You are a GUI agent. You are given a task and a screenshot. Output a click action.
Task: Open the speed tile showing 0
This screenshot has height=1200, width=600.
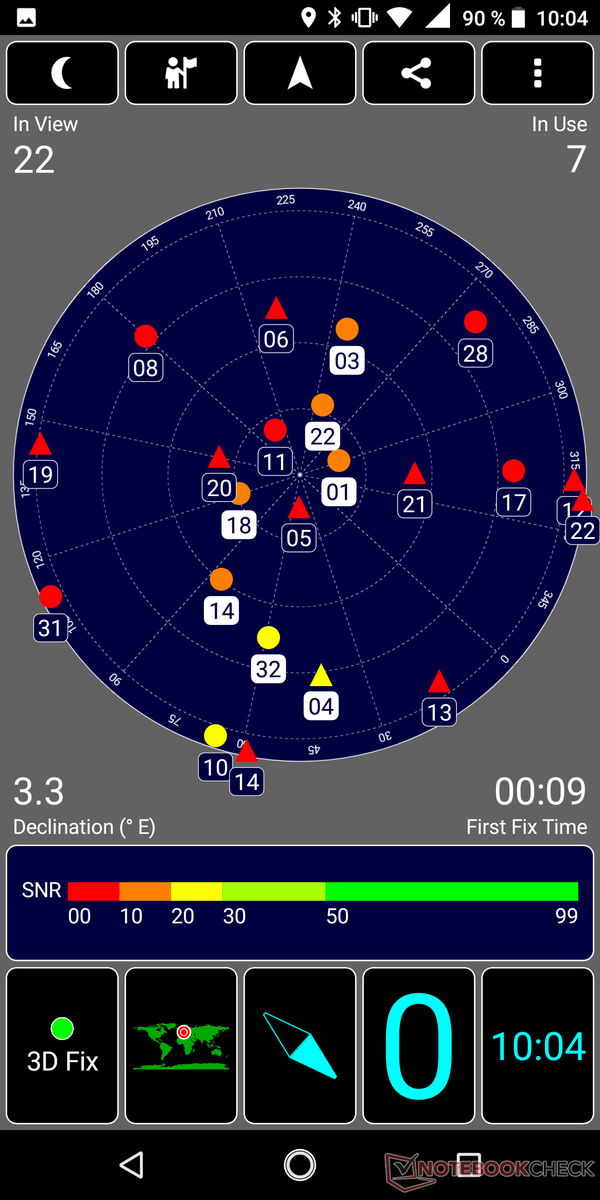418,1046
